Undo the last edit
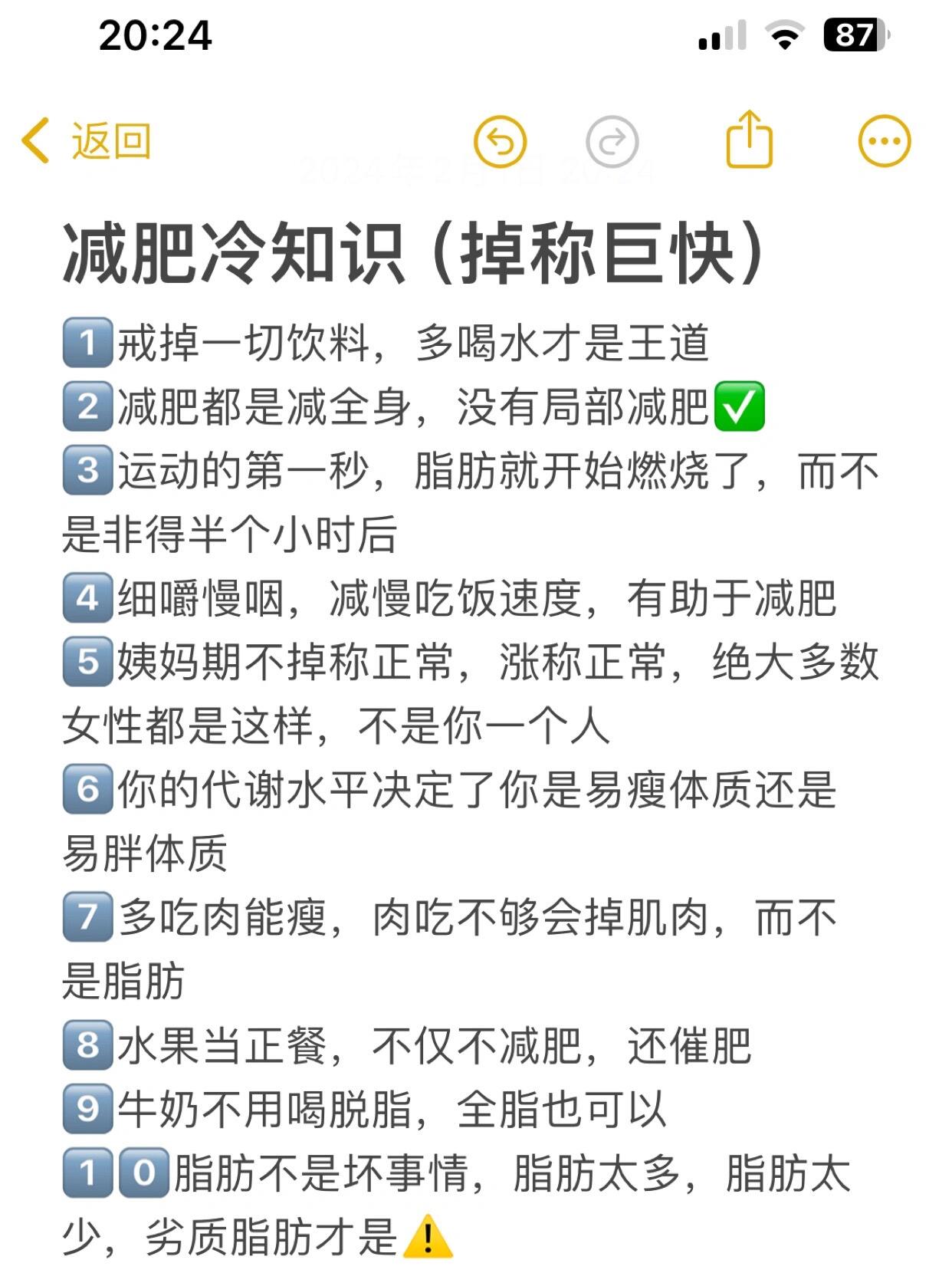Screen dimensions: 952x1273 pos(500,141)
